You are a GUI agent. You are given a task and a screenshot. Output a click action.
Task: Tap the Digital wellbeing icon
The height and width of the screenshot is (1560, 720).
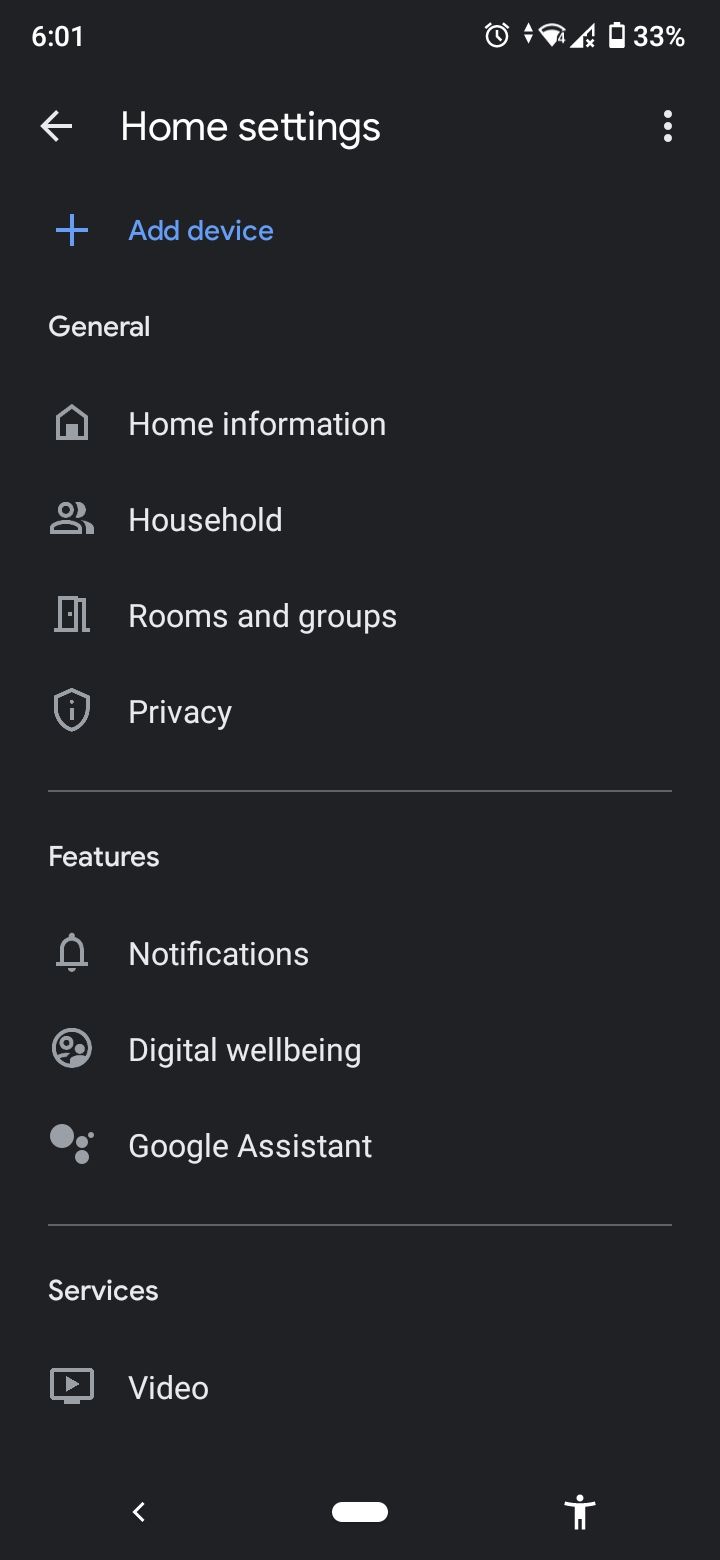point(70,1048)
